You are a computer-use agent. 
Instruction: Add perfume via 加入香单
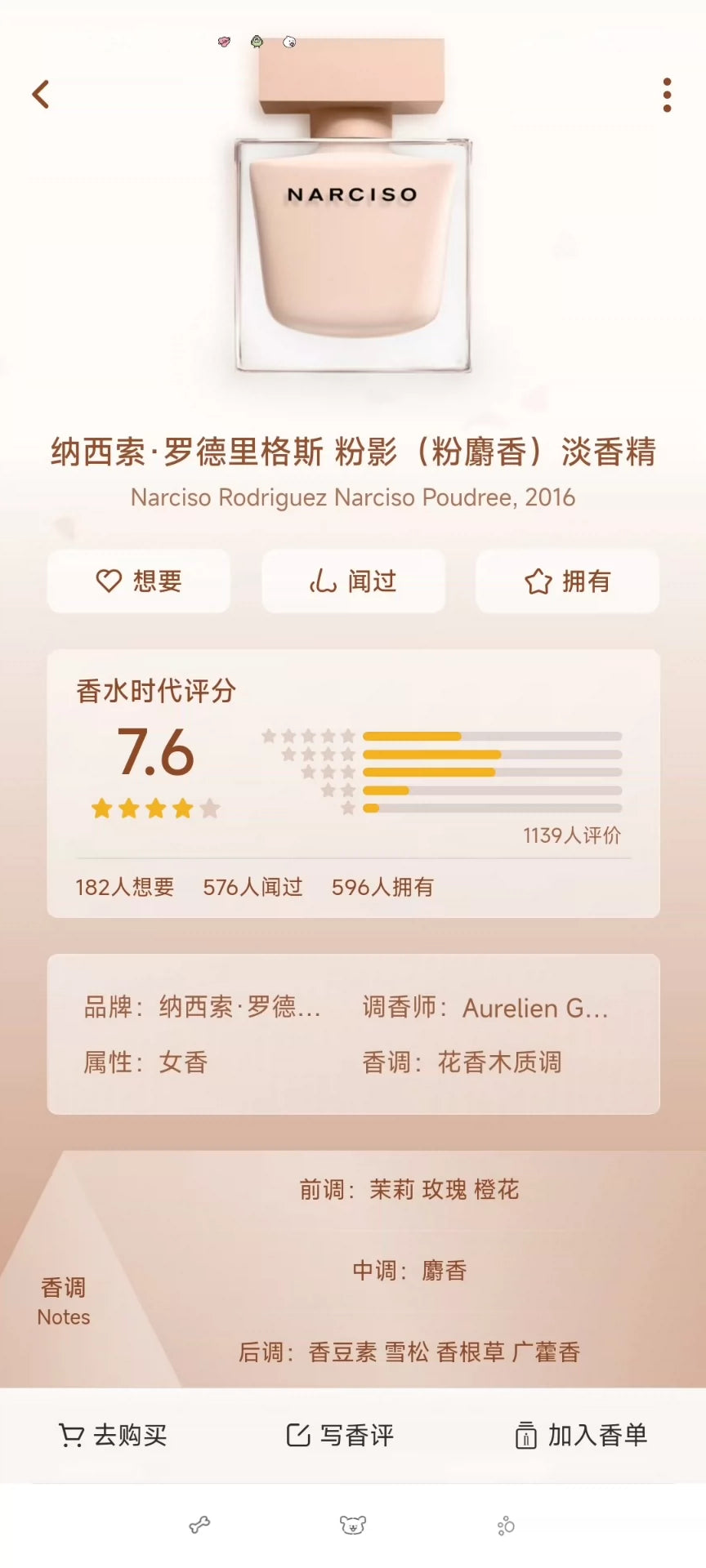581,1435
